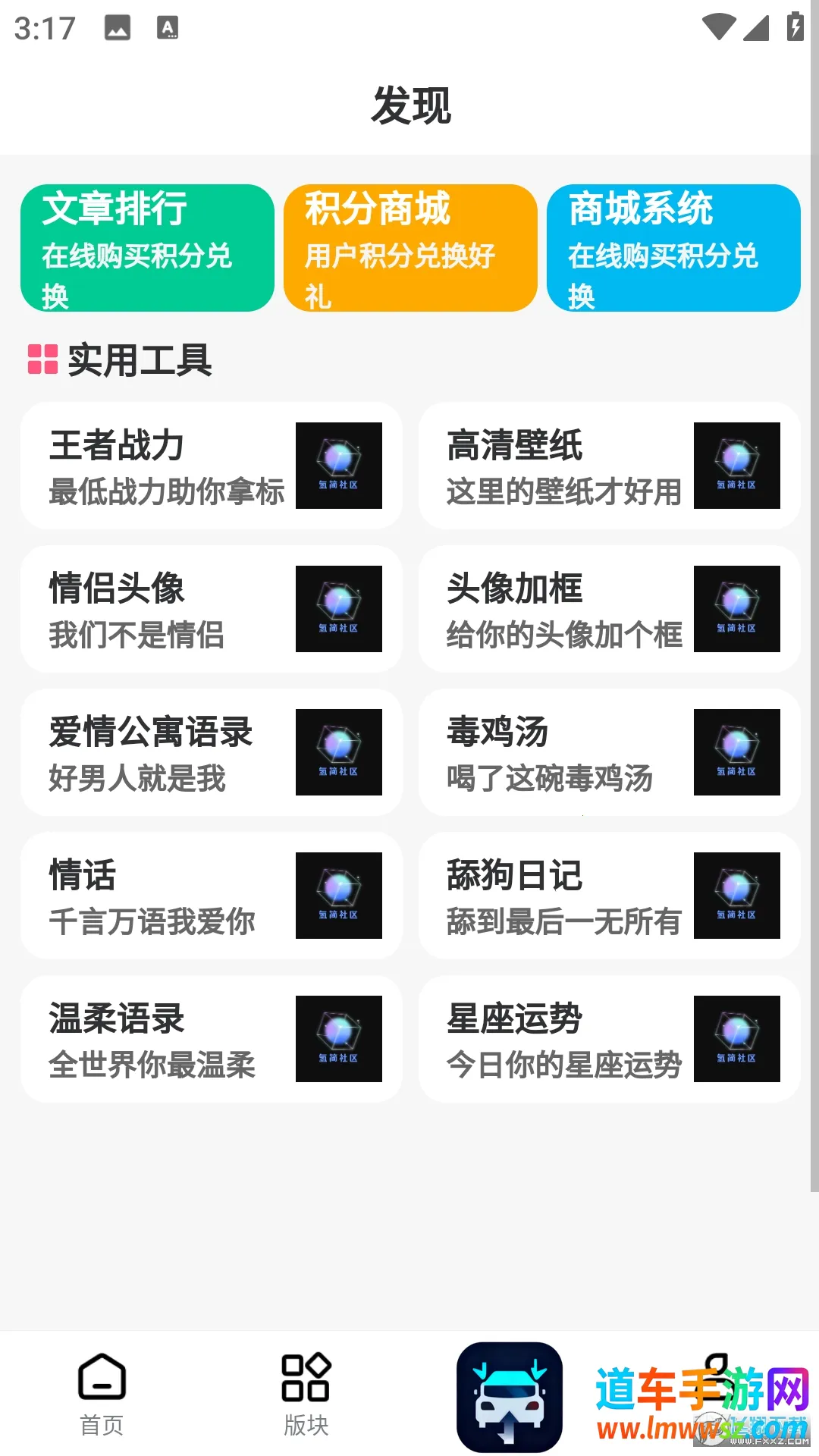The image size is (819, 1456).
Task: Open the 情话 card
Action: [212, 896]
